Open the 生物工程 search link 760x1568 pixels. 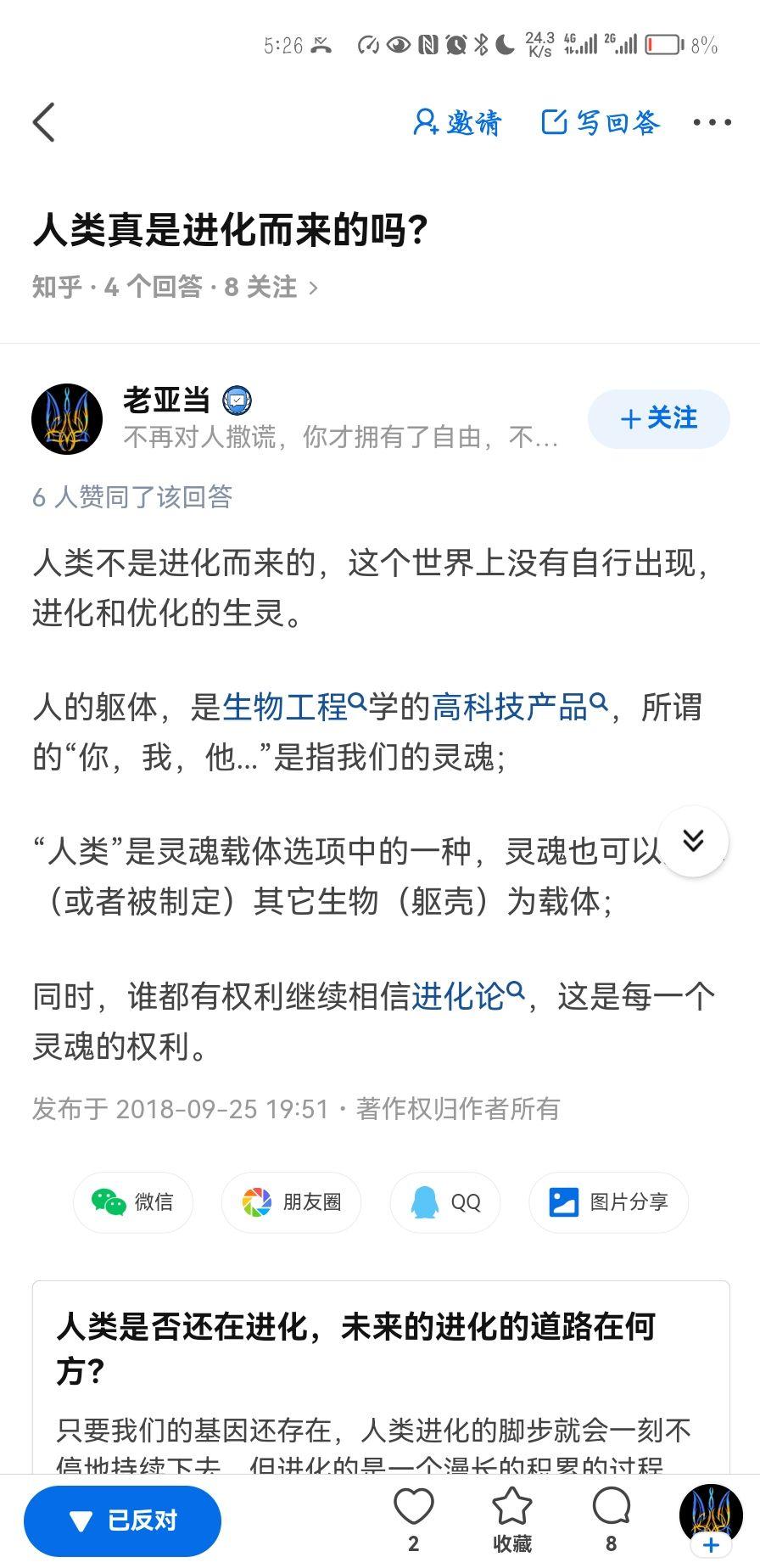pos(293,706)
